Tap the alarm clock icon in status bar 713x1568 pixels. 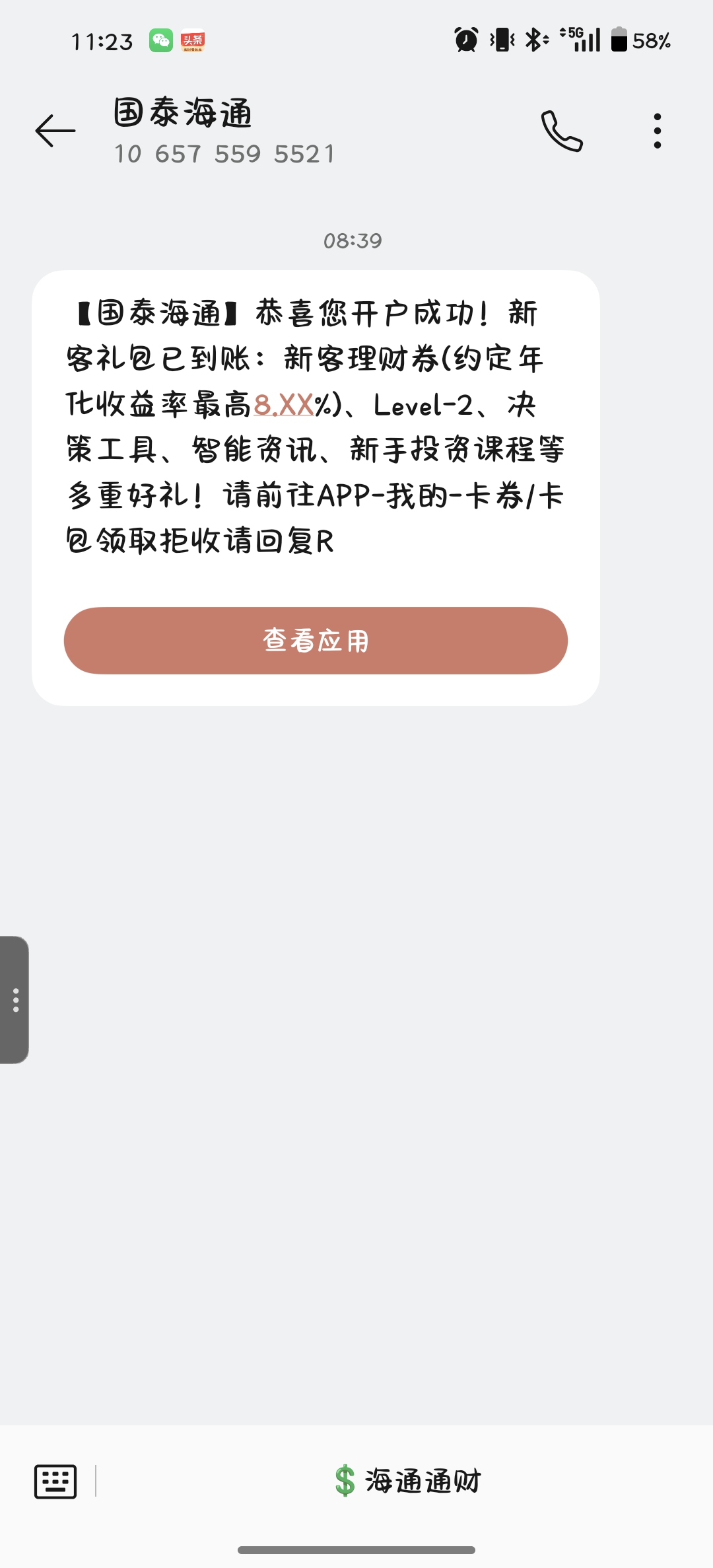click(x=464, y=40)
